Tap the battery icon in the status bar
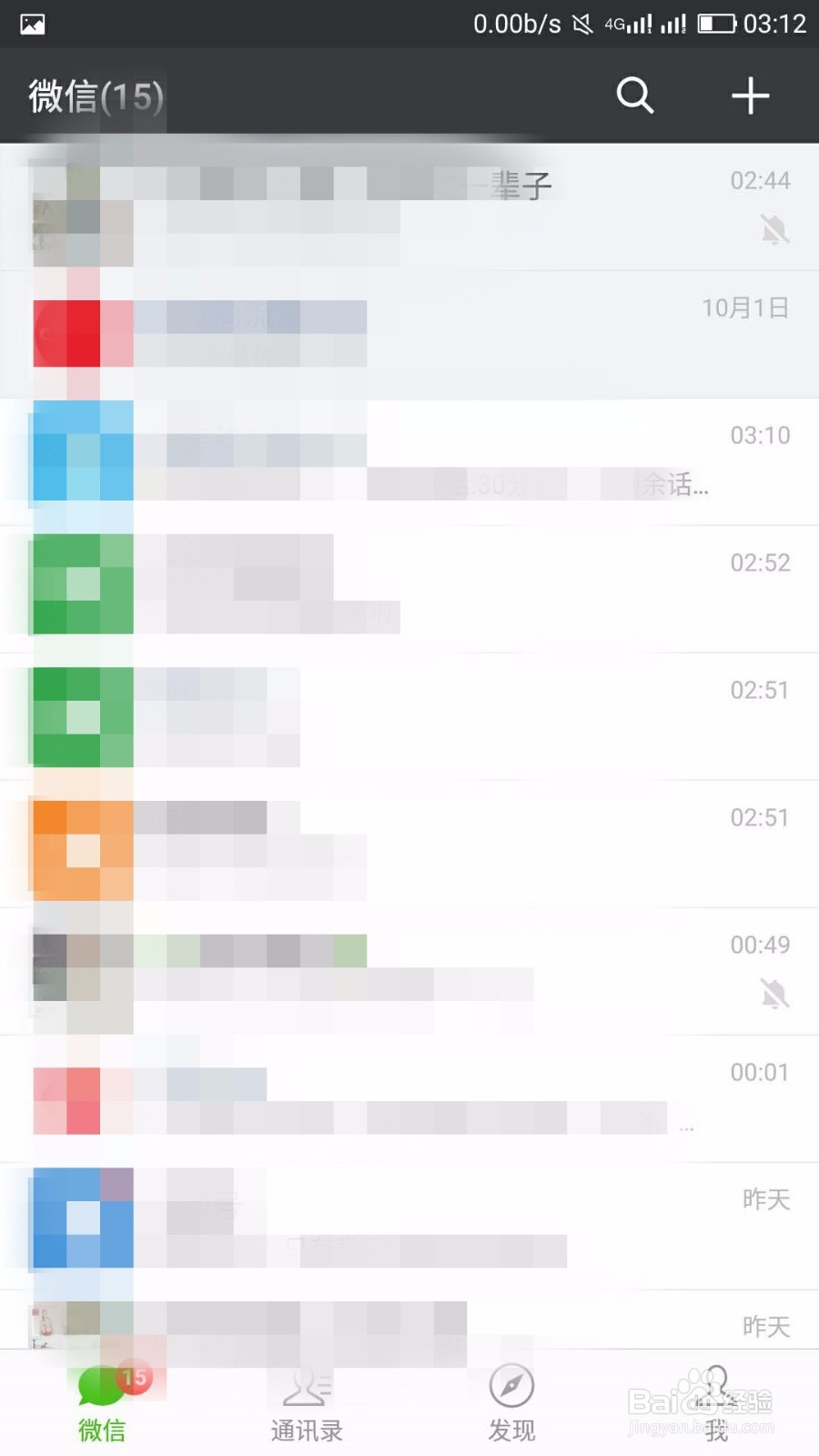The image size is (819, 1456). pos(715,25)
